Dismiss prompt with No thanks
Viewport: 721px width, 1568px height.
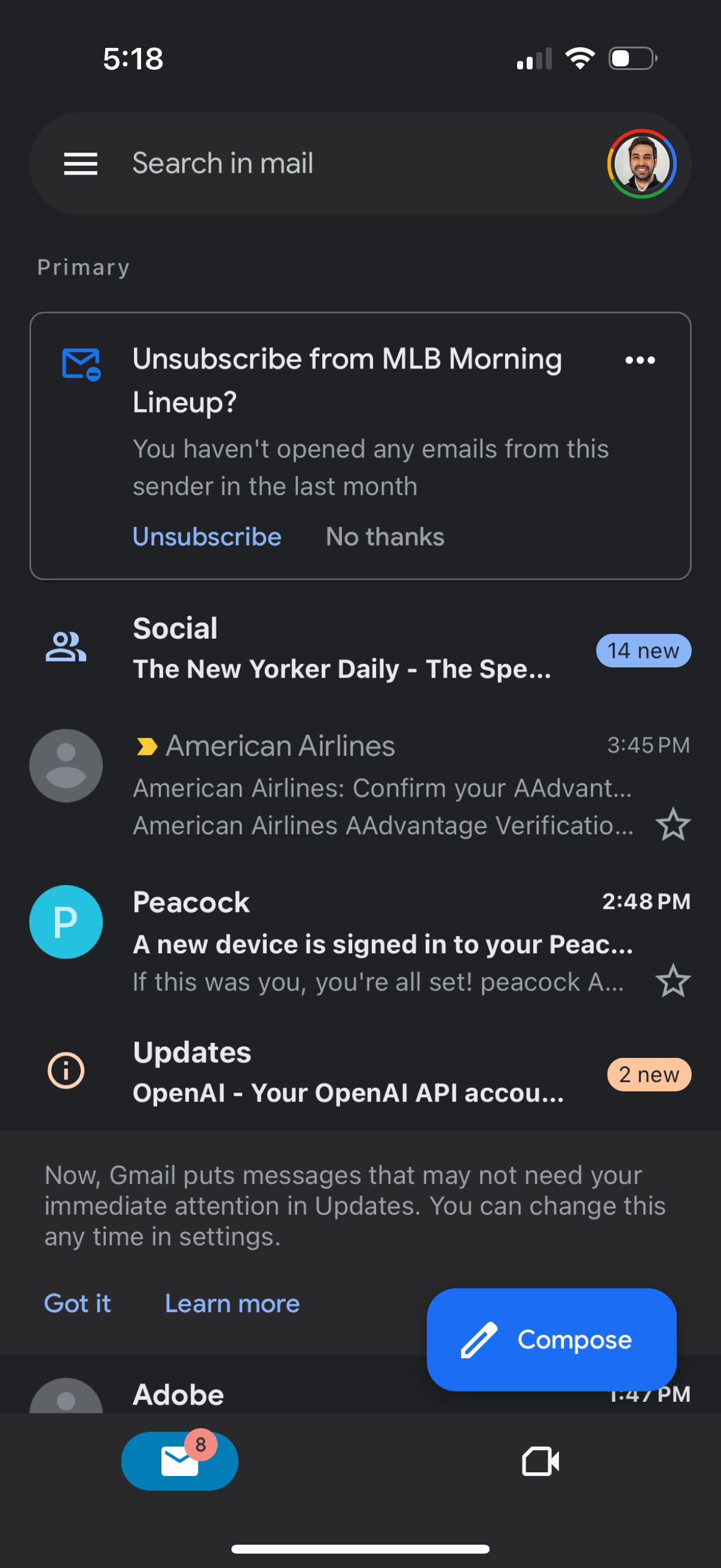384,536
